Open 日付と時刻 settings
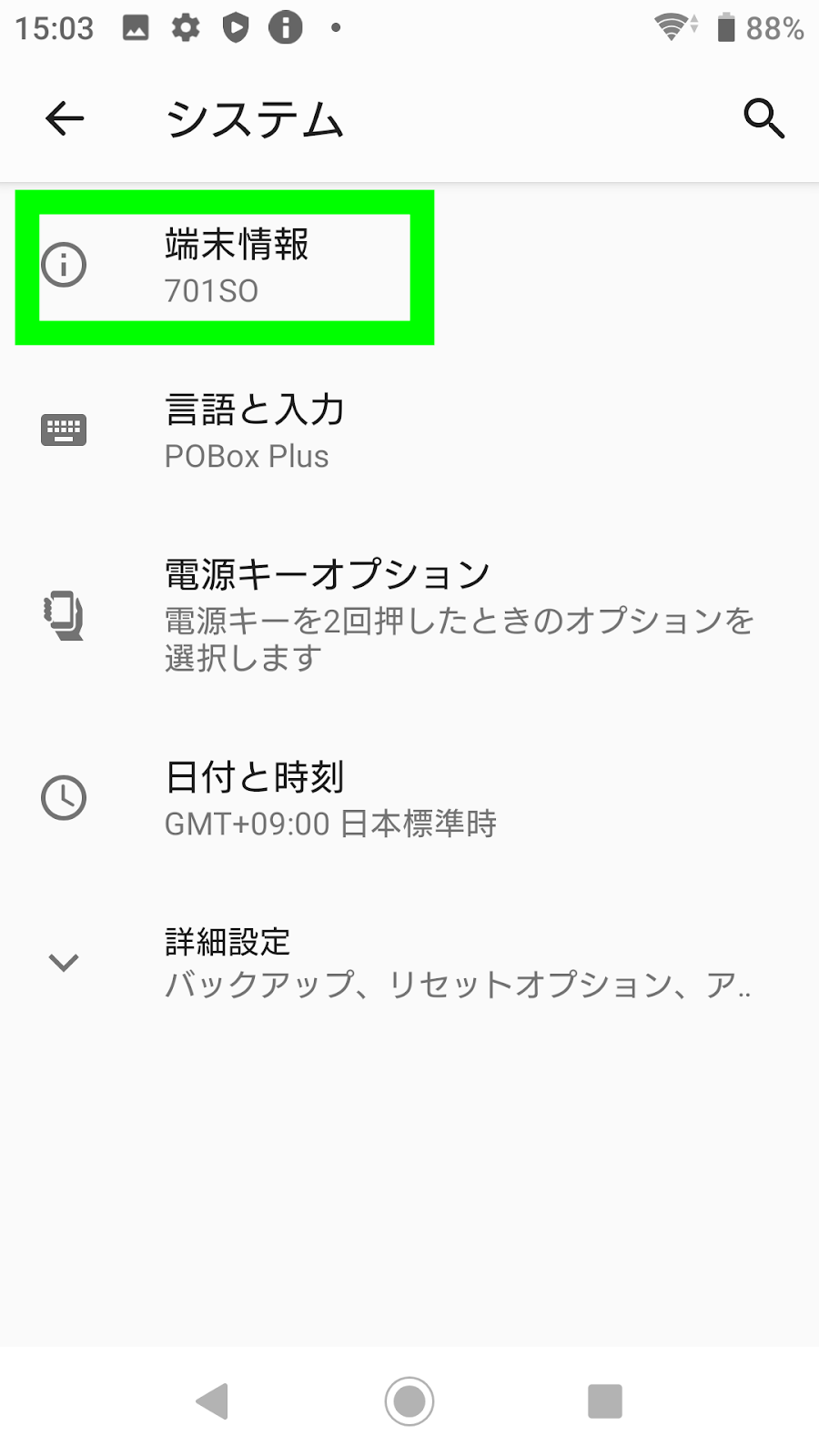The width and height of the screenshot is (819, 1456). pos(409,798)
